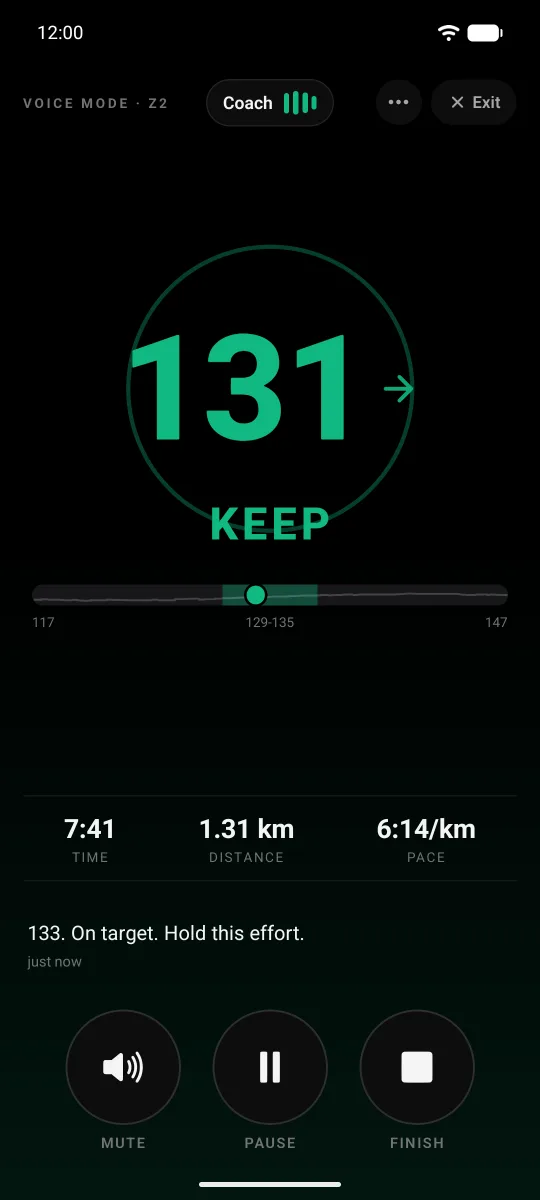Mute the coach audio
Viewport: 540px width, 1200px height.
(123, 1068)
